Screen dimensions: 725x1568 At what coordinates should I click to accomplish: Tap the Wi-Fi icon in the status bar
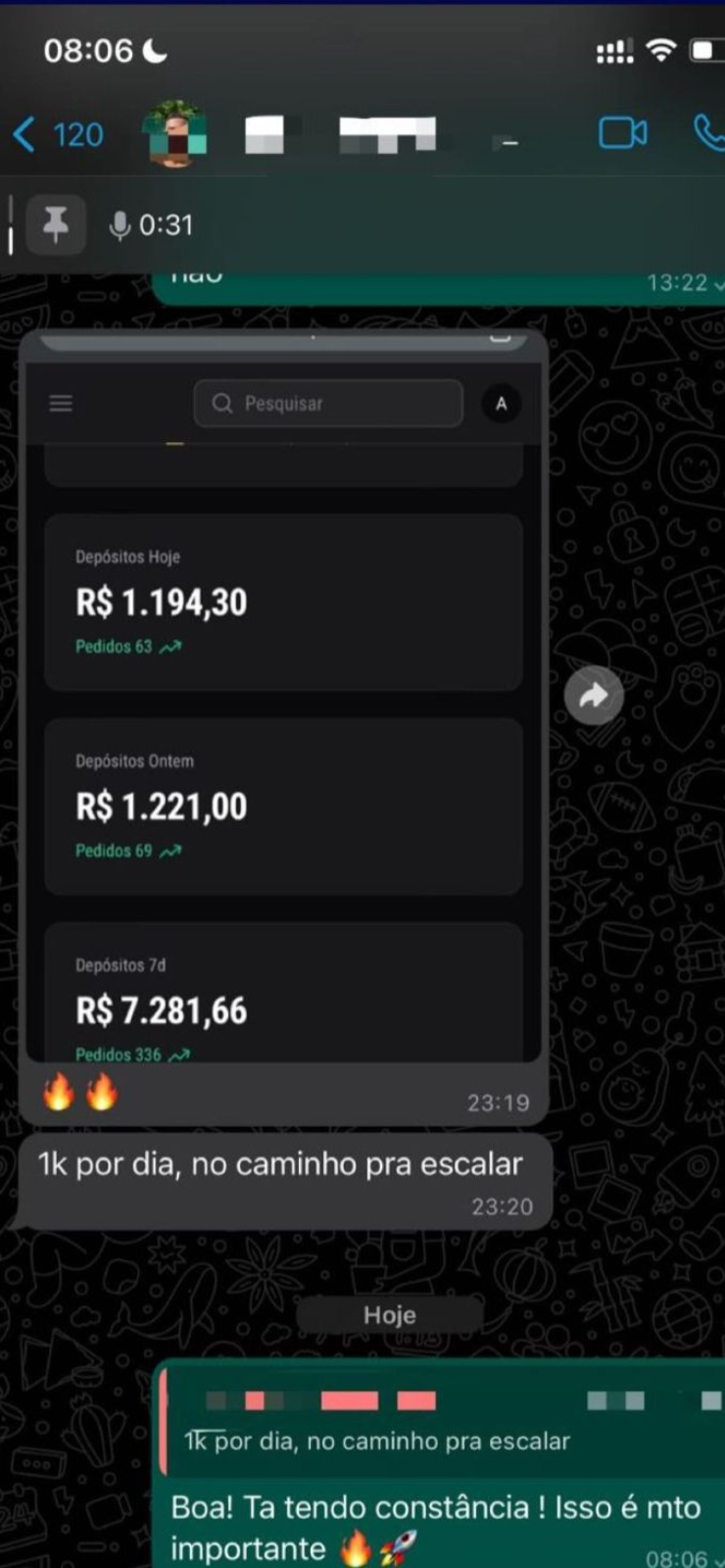coord(660,49)
